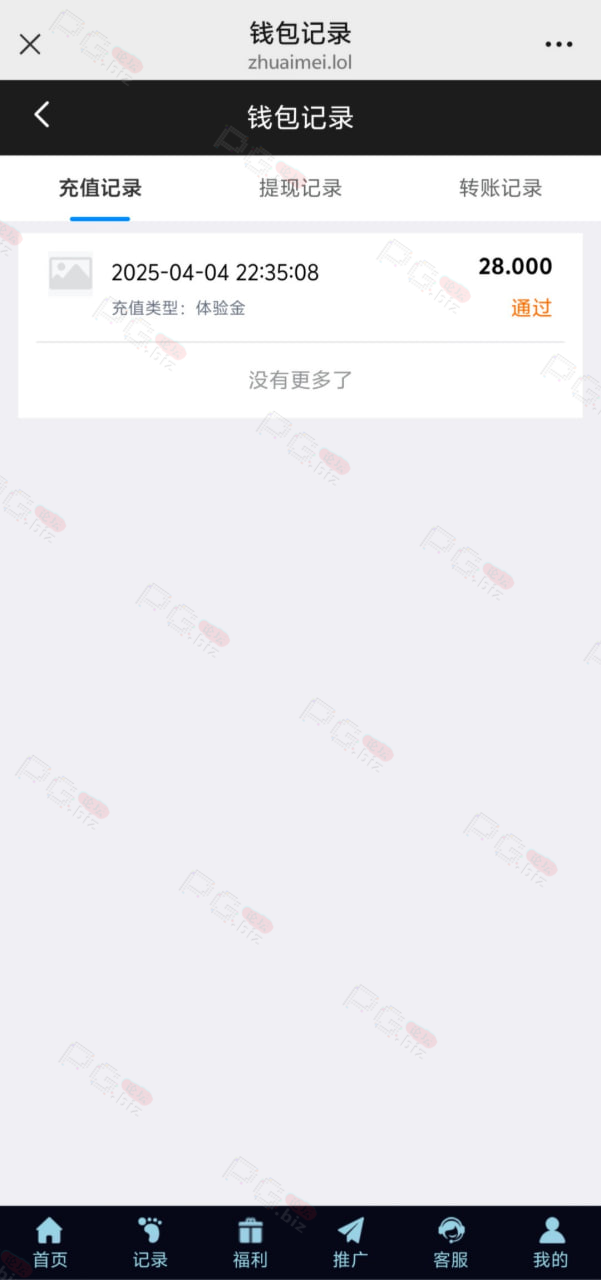View the recharge record image thumbnail
This screenshot has height=1280, width=601.
tap(70, 274)
